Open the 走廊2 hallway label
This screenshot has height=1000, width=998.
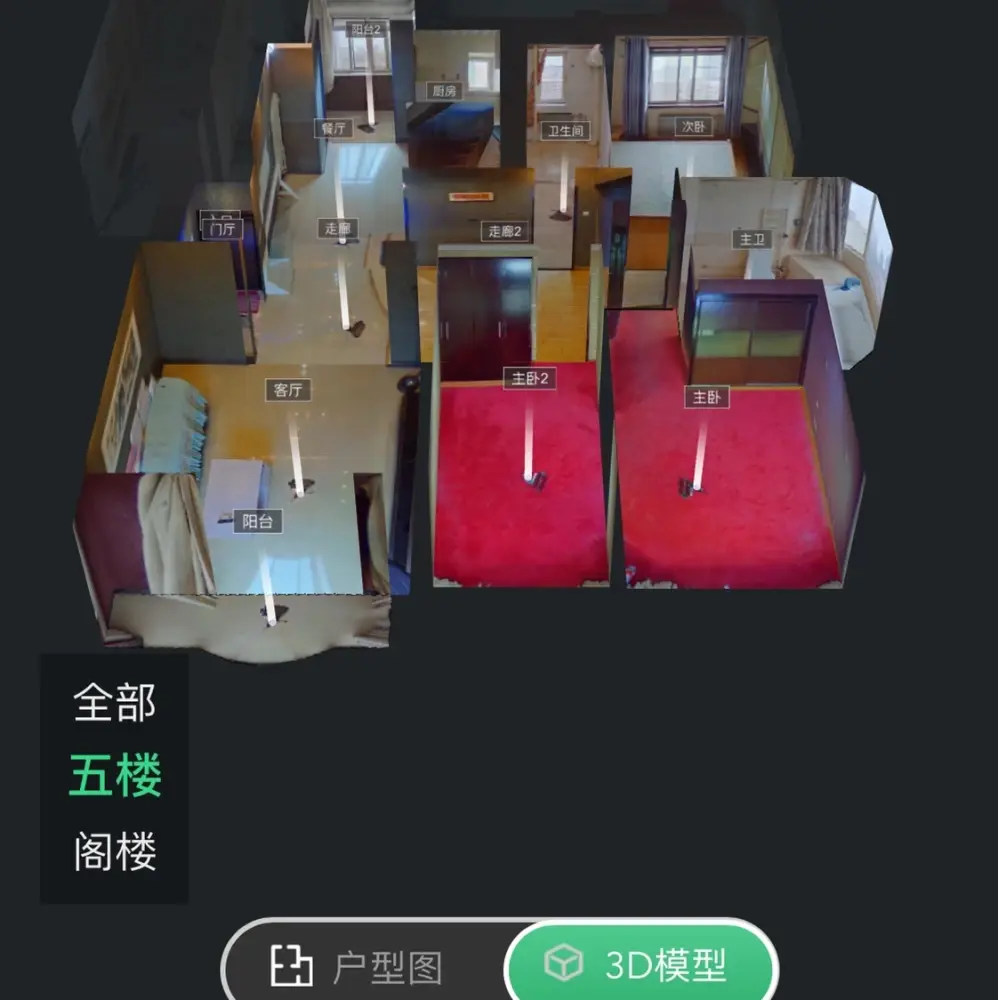(505, 232)
